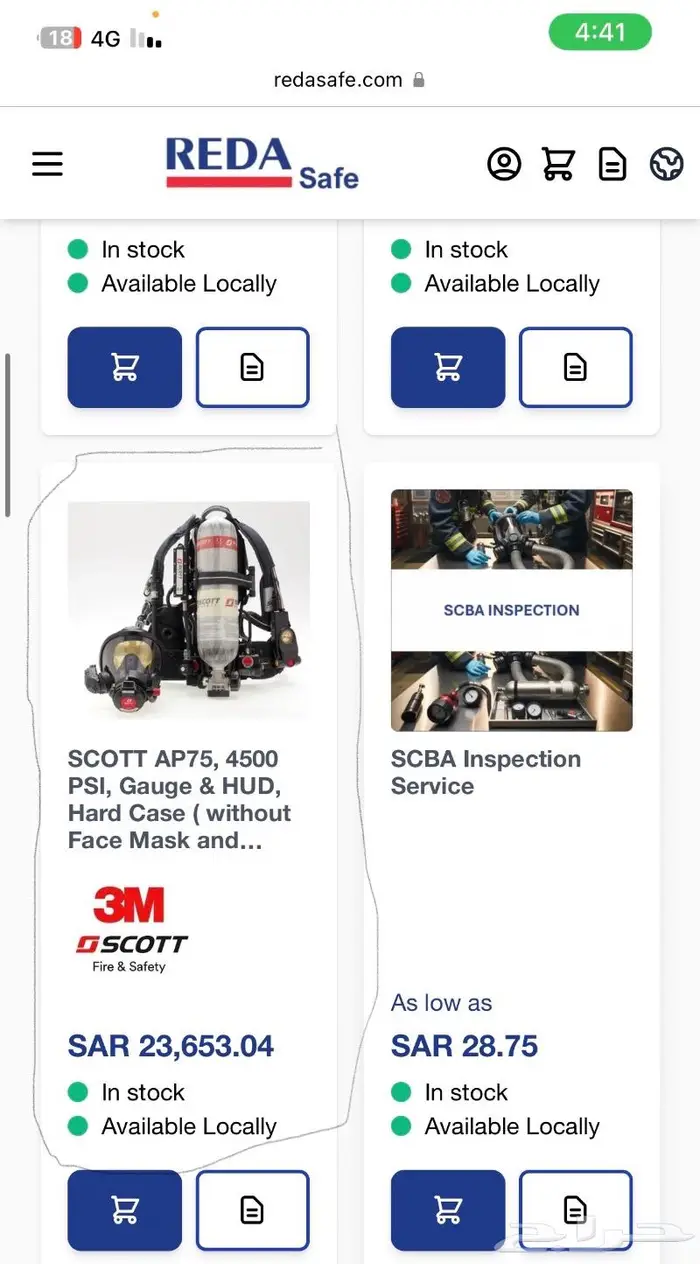This screenshot has height=1264, width=700.
Task: Add SCBA Inspection Service to cart
Action: (x=448, y=1210)
